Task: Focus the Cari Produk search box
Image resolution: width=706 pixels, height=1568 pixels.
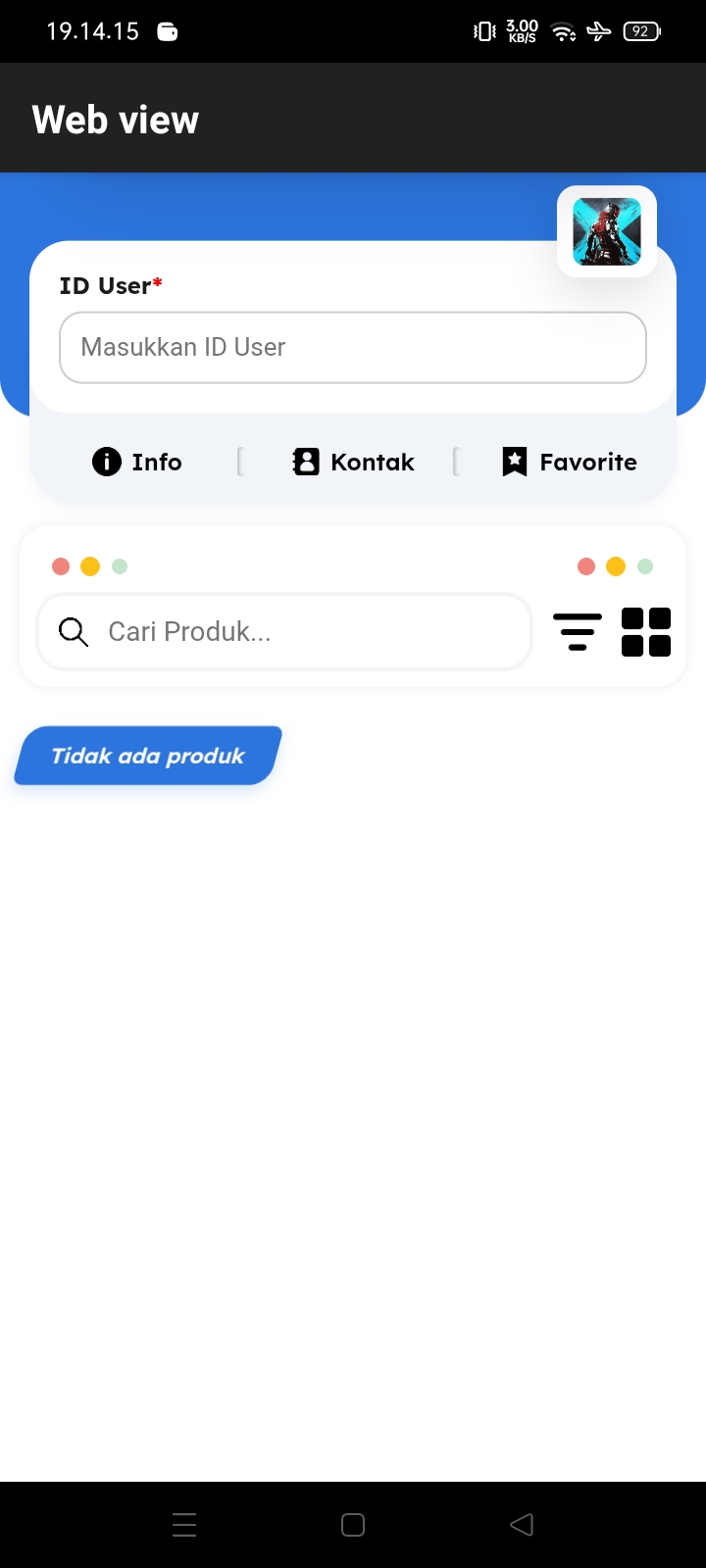Action: point(284,632)
